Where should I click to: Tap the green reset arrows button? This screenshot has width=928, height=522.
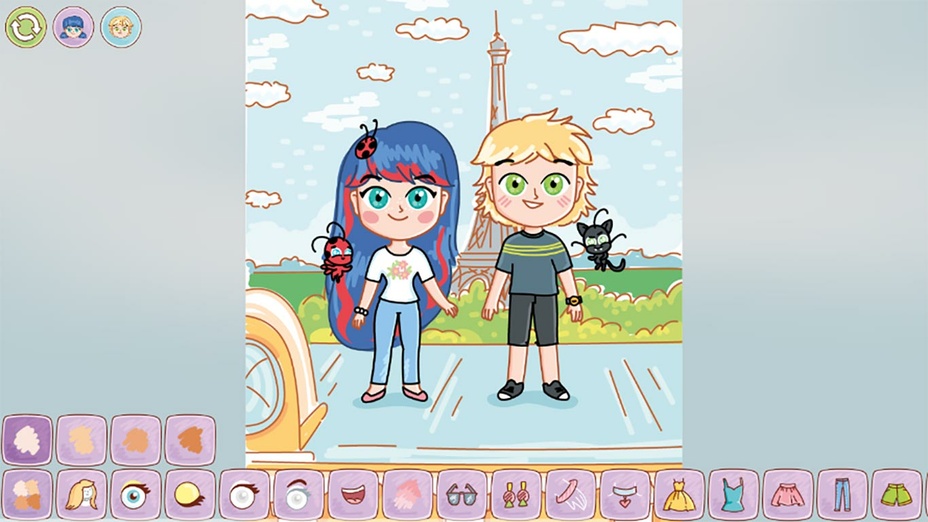tap(26, 27)
